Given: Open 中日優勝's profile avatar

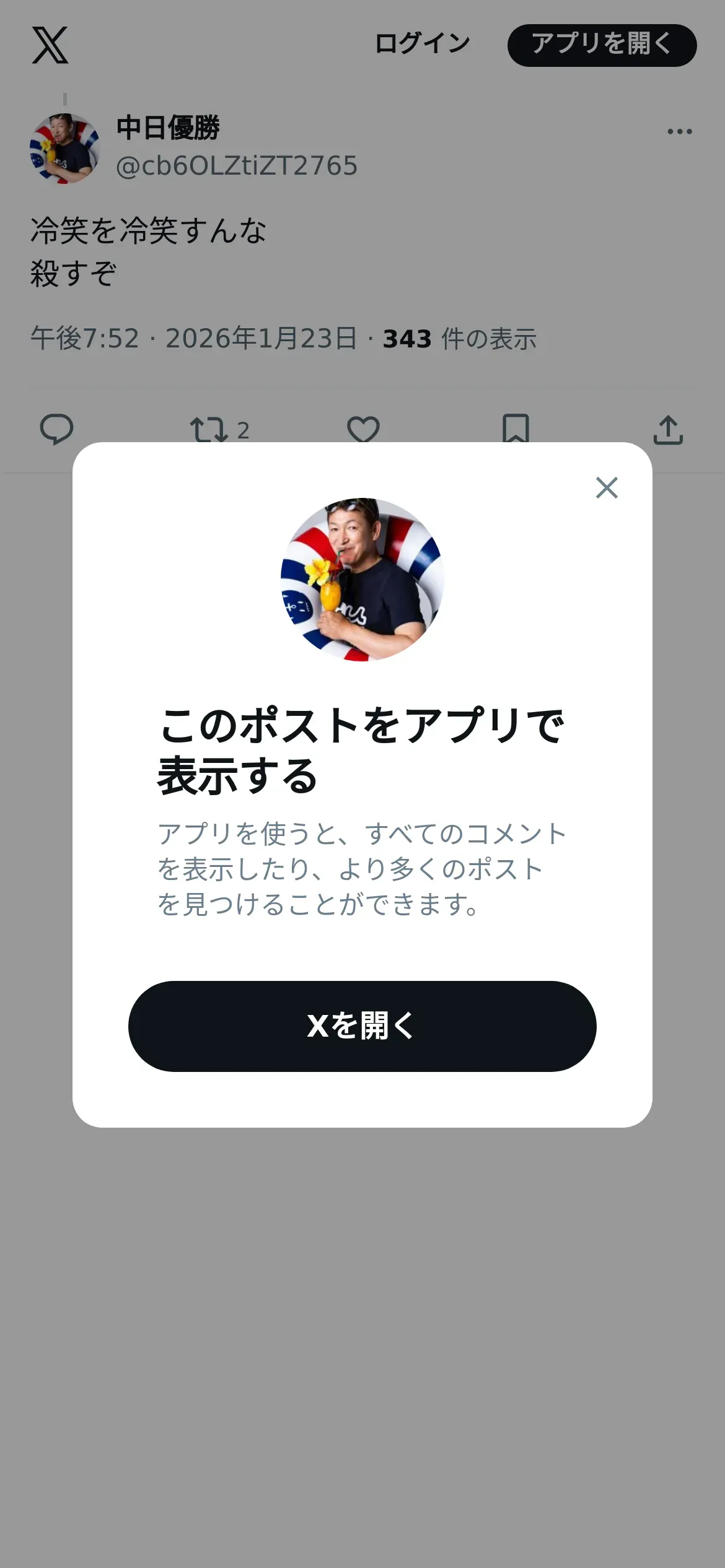Looking at the screenshot, I should [64, 149].
